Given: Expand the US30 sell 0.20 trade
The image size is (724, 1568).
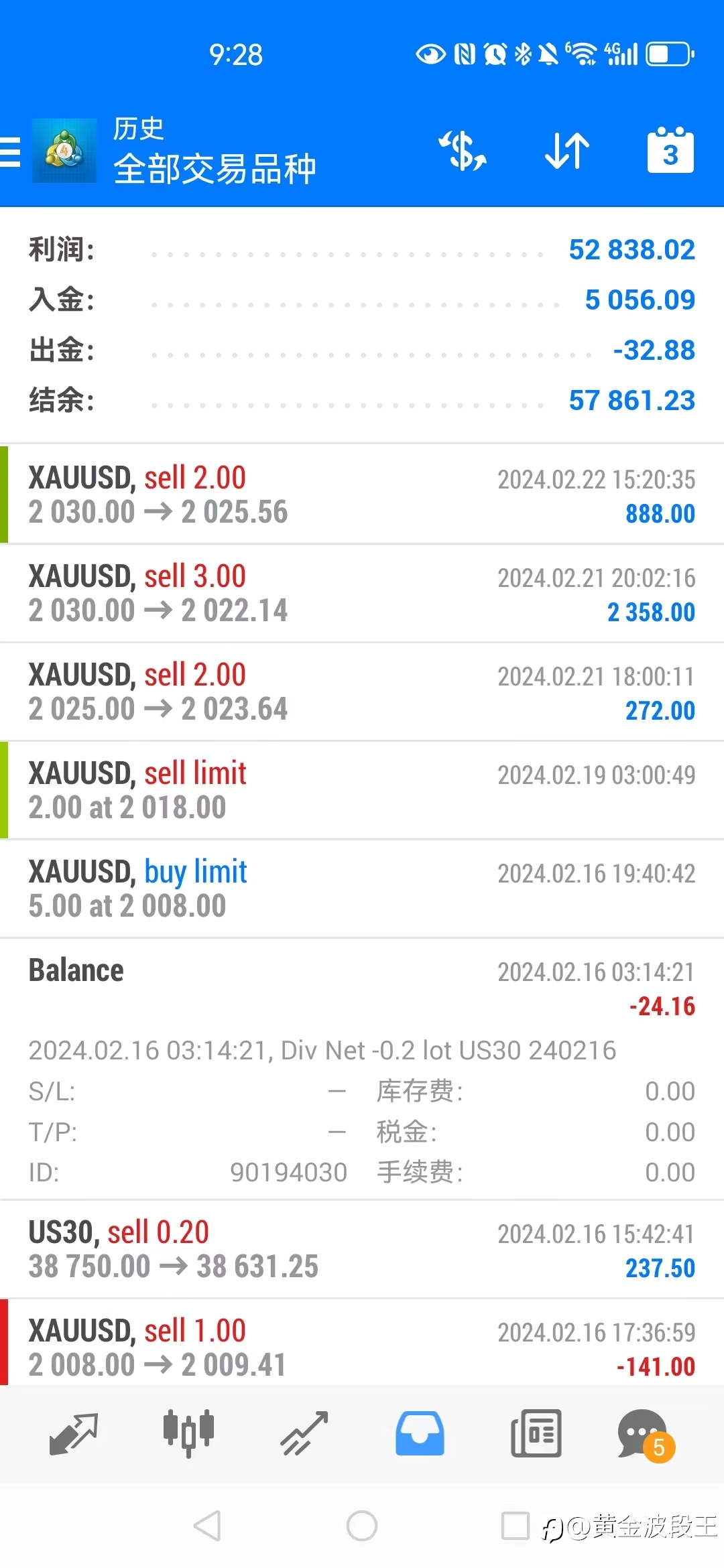Looking at the screenshot, I should click(362, 1249).
